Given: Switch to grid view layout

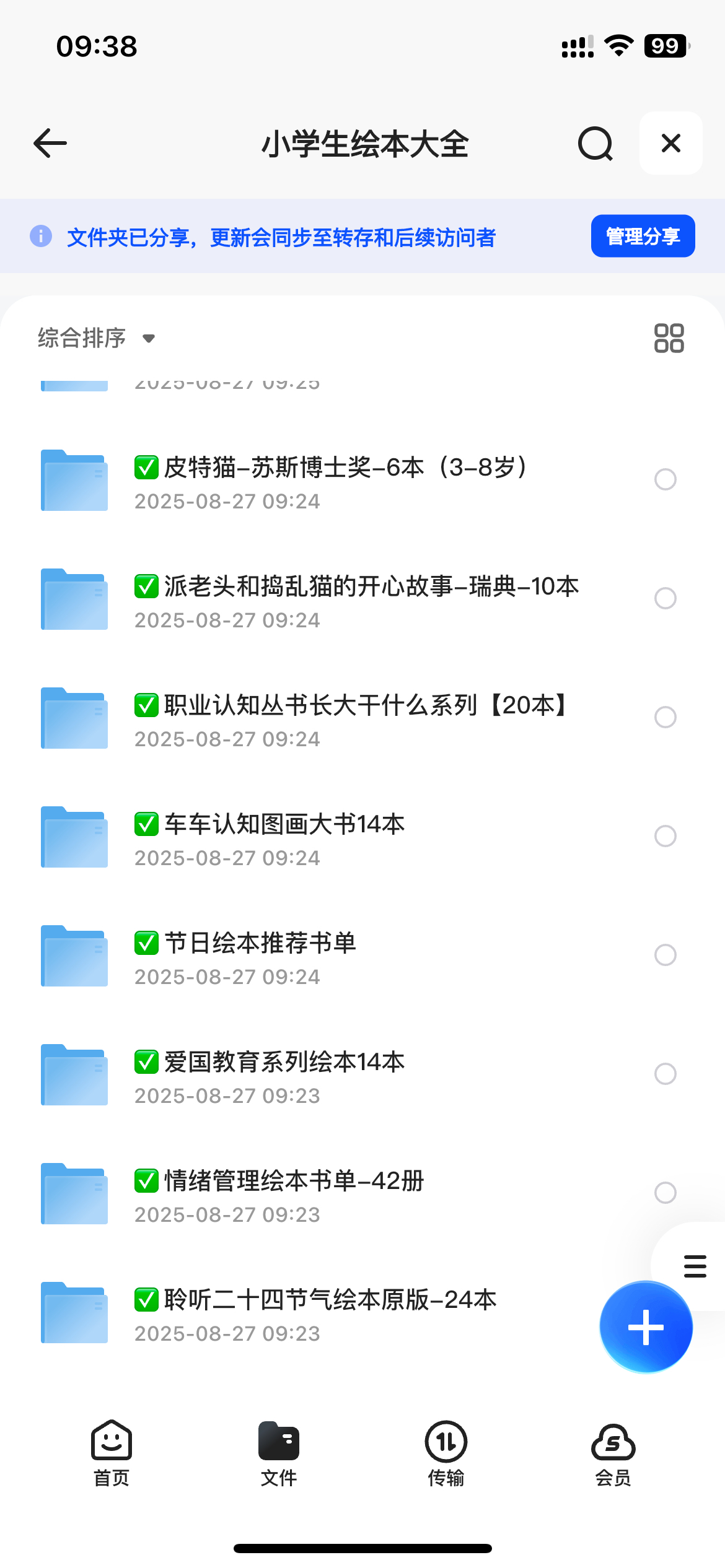Looking at the screenshot, I should pyautogui.click(x=669, y=338).
